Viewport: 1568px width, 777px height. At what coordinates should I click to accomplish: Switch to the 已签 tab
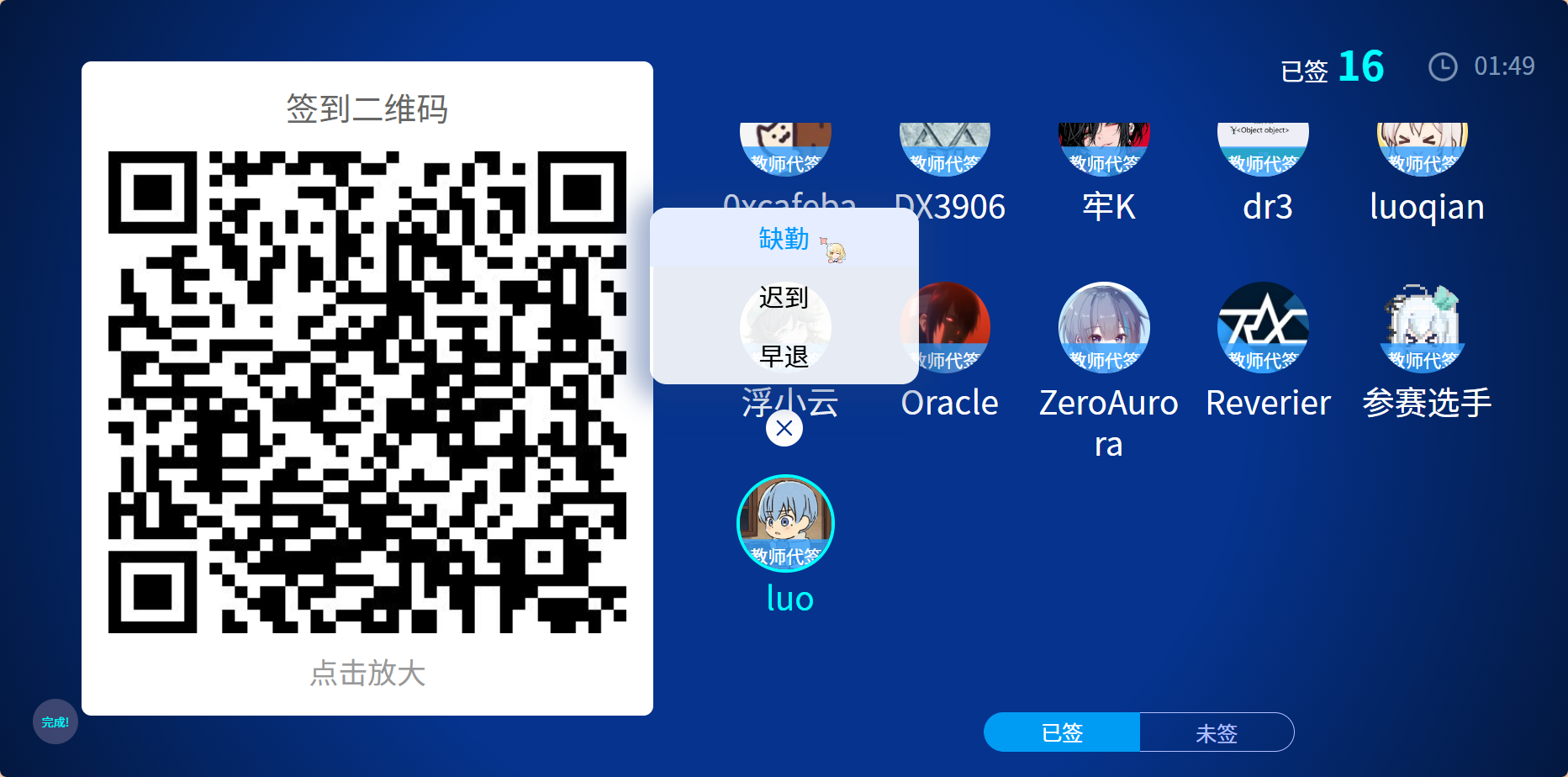pyautogui.click(x=1062, y=732)
